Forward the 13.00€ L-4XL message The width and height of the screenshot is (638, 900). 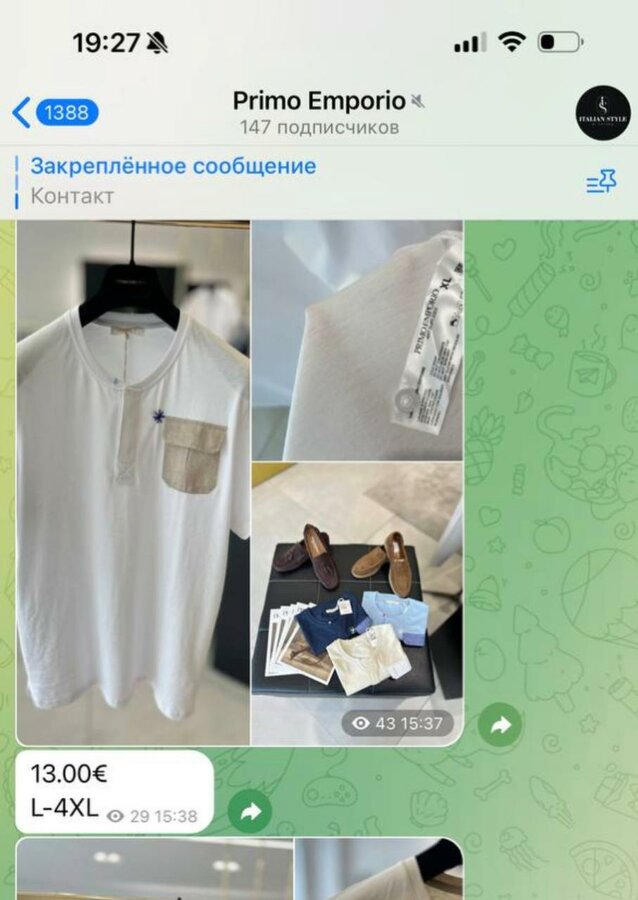tap(250, 811)
